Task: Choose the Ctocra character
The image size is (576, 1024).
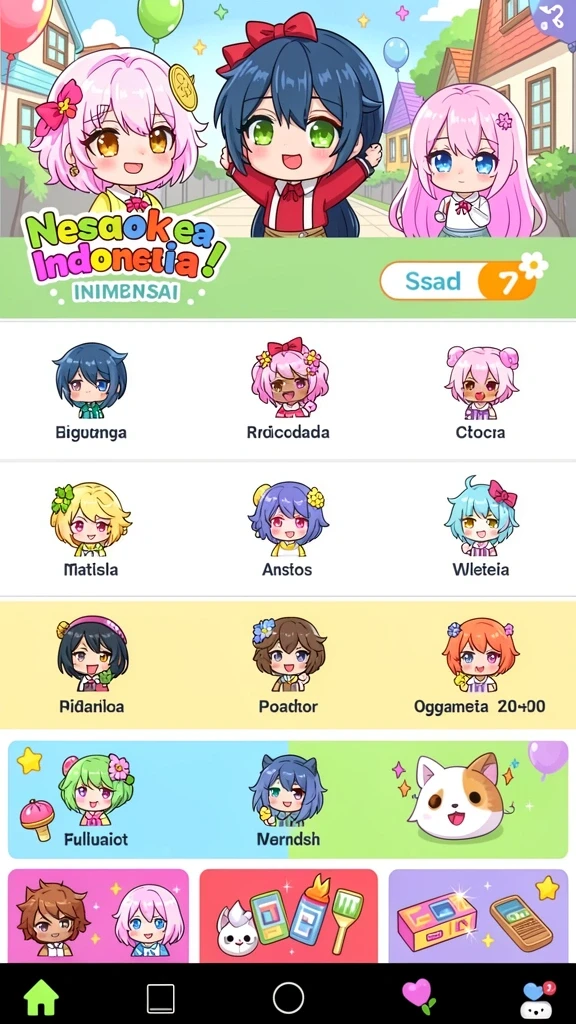Action: tap(481, 391)
